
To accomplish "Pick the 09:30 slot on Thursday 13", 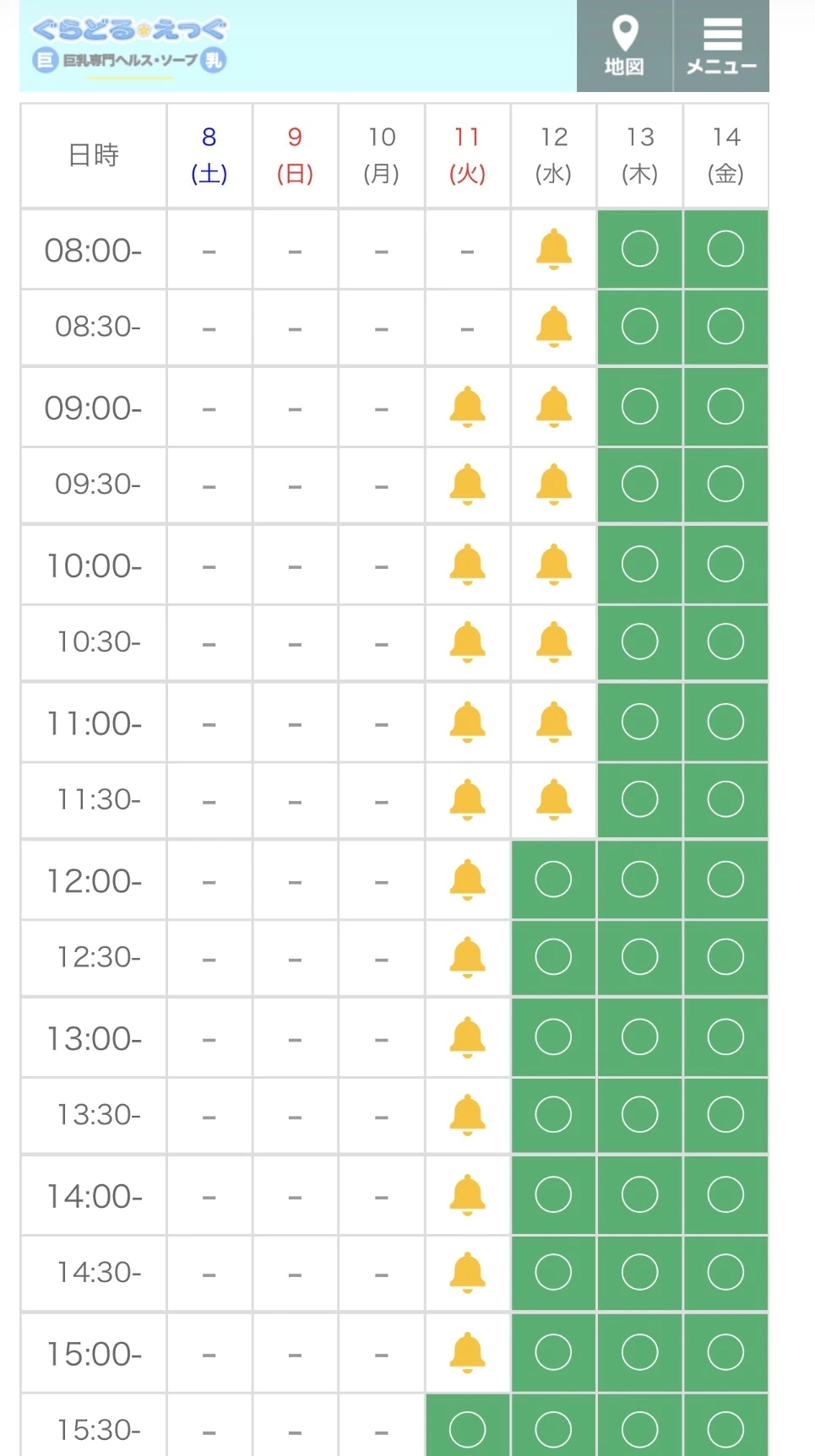I will pyautogui.click(x=639, y=484).
